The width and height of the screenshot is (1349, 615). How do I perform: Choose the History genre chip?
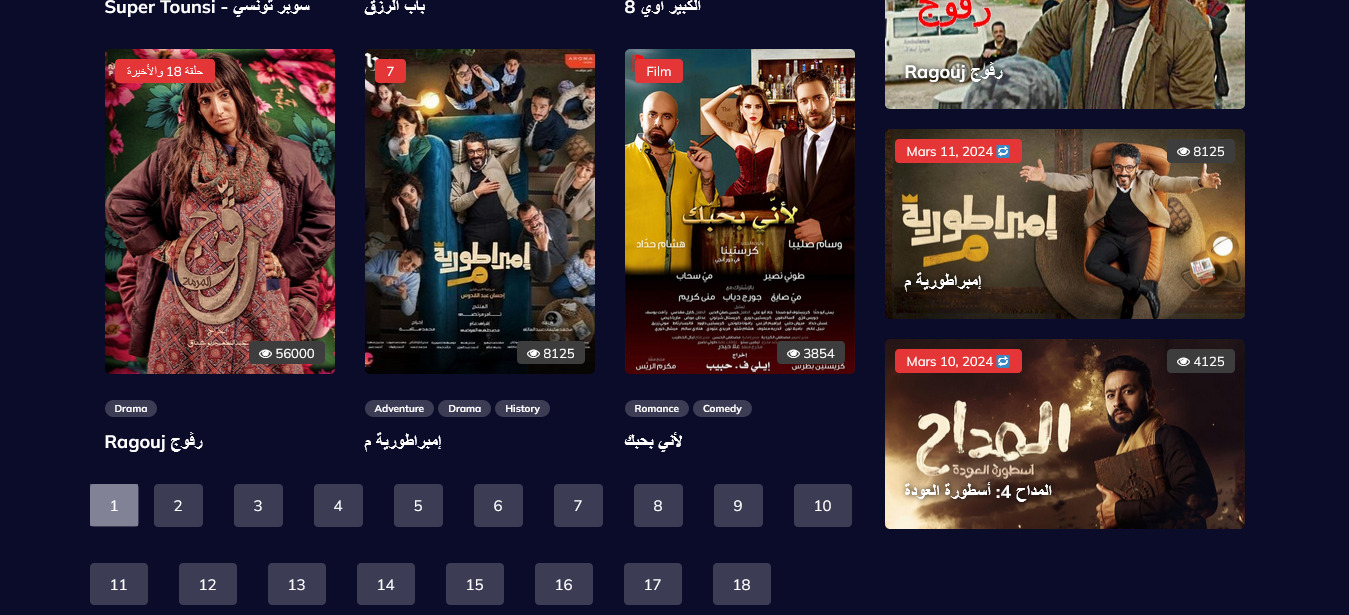tap(522, 408)
